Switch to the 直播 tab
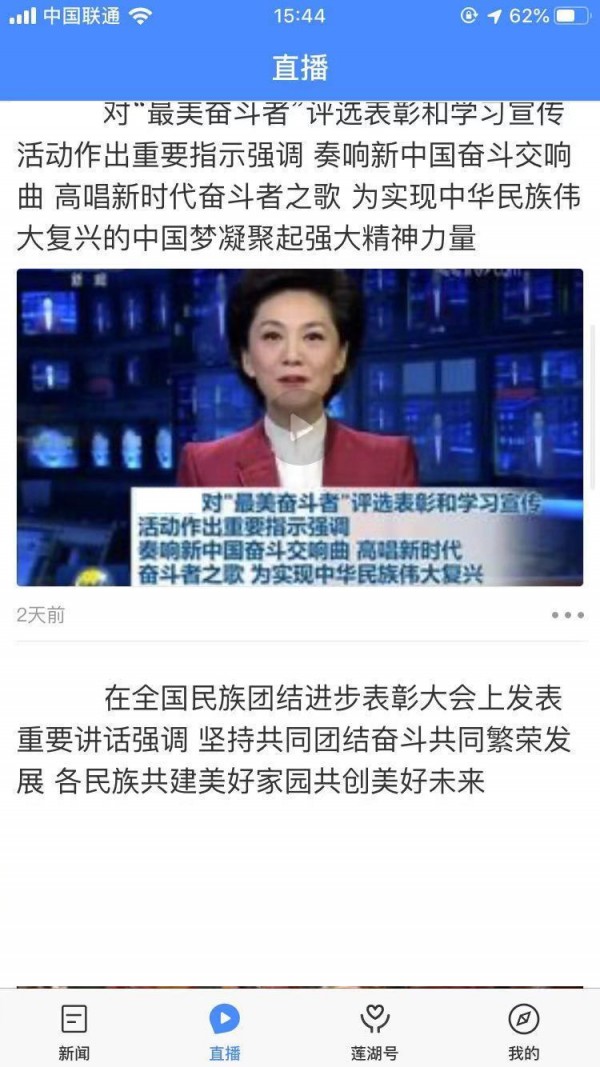 224,1031
